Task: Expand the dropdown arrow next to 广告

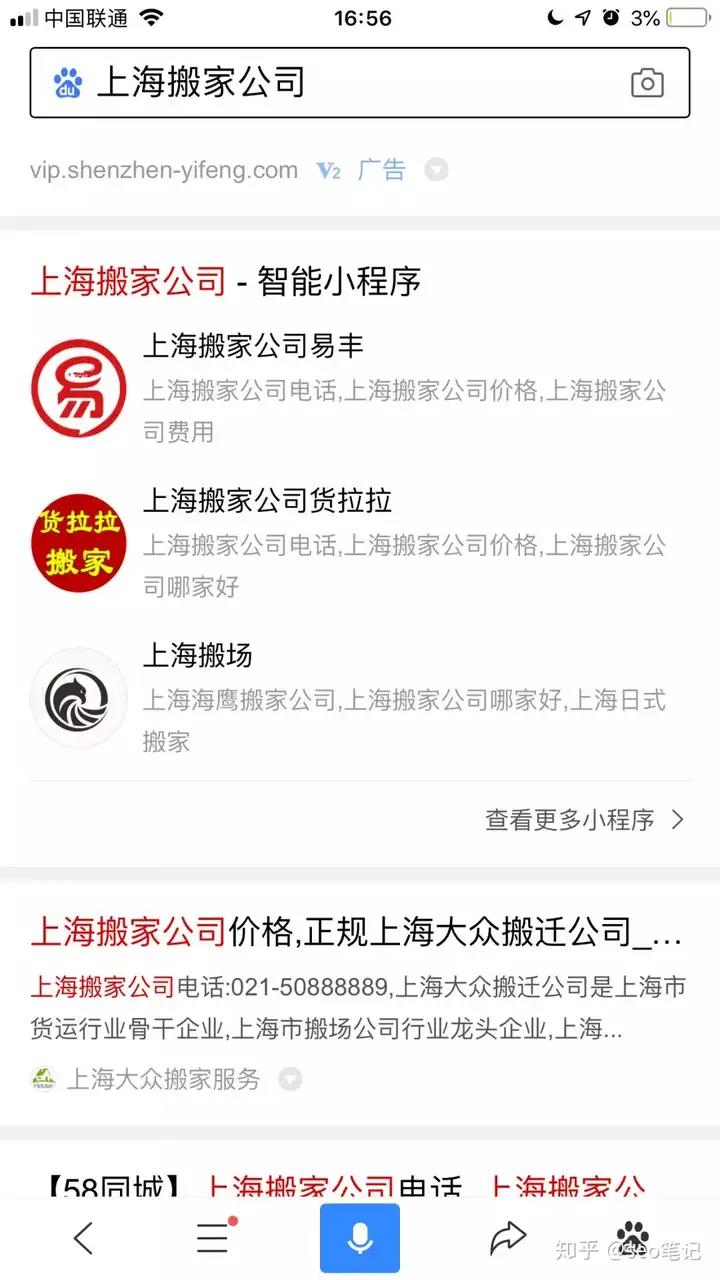Action: 436,170
